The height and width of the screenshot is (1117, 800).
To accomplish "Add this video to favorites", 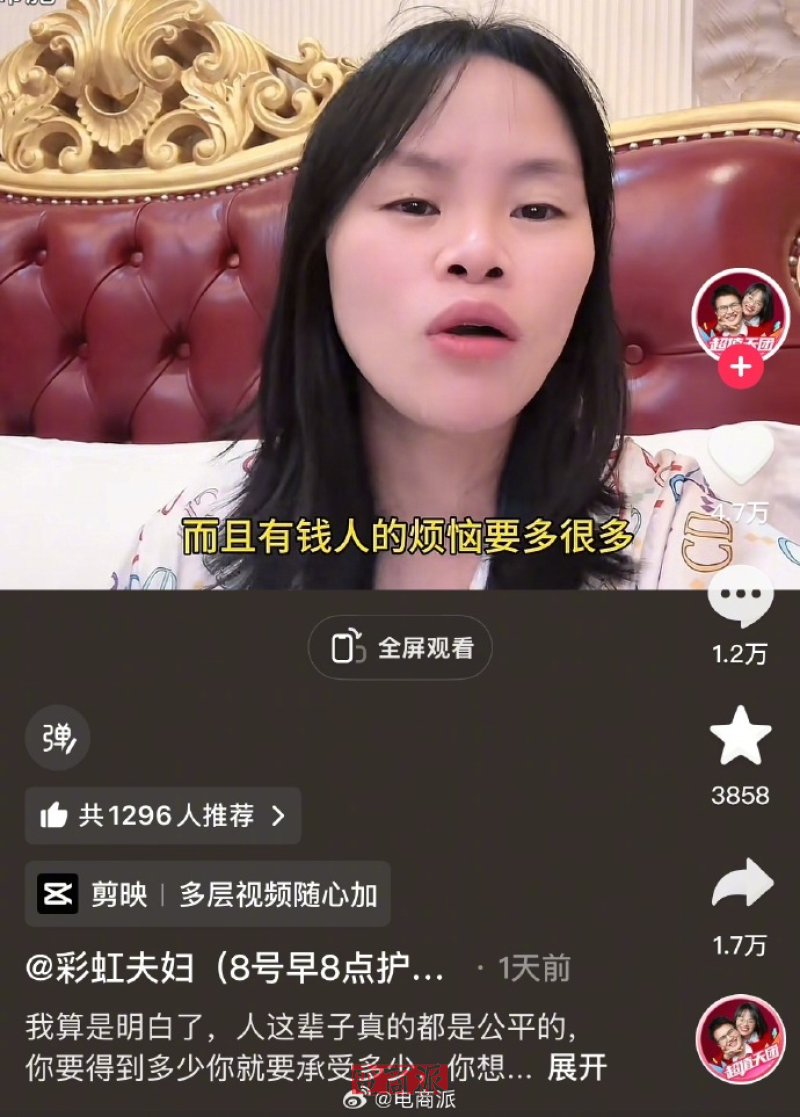I will [x=741, y=737].
